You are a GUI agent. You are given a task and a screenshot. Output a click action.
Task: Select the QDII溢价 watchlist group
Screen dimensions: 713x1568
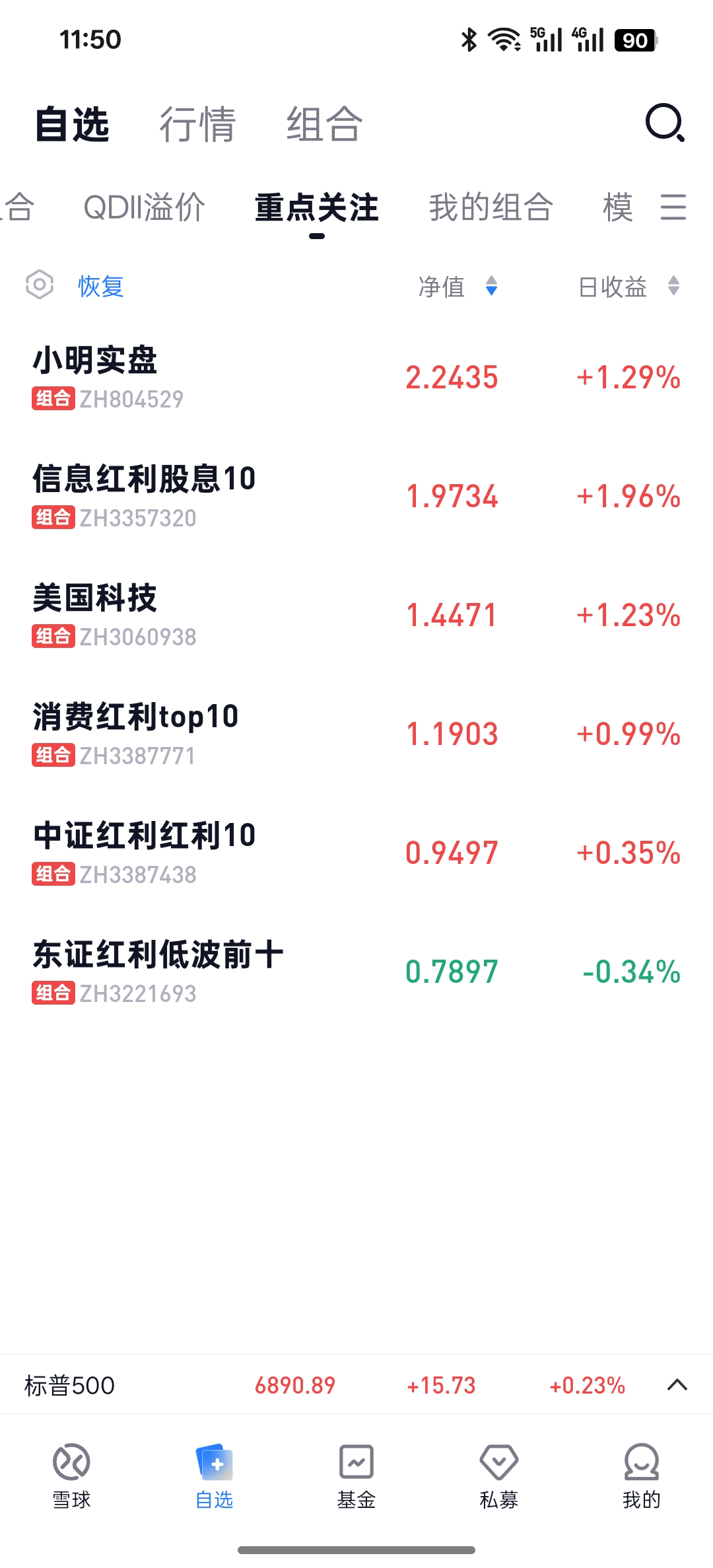pos(145,207)
